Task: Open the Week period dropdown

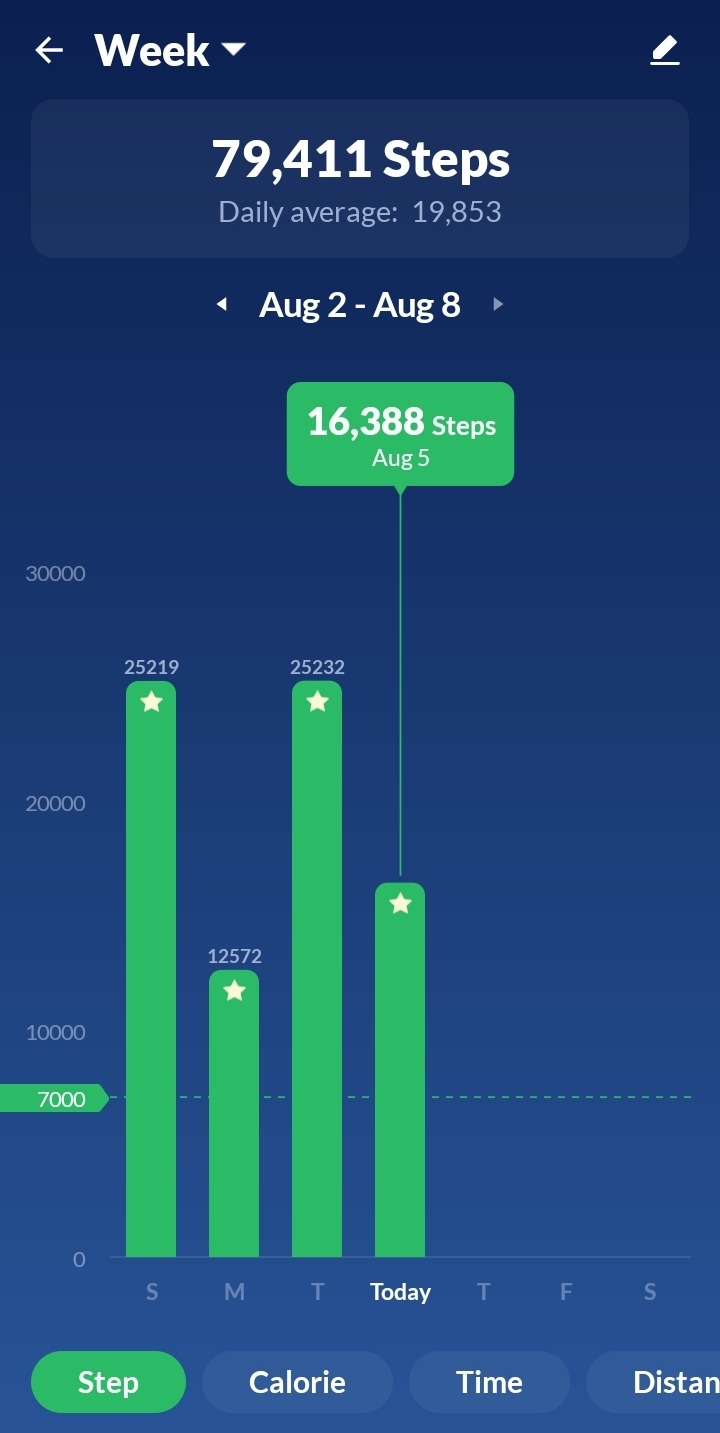Action: click(170, 50)
